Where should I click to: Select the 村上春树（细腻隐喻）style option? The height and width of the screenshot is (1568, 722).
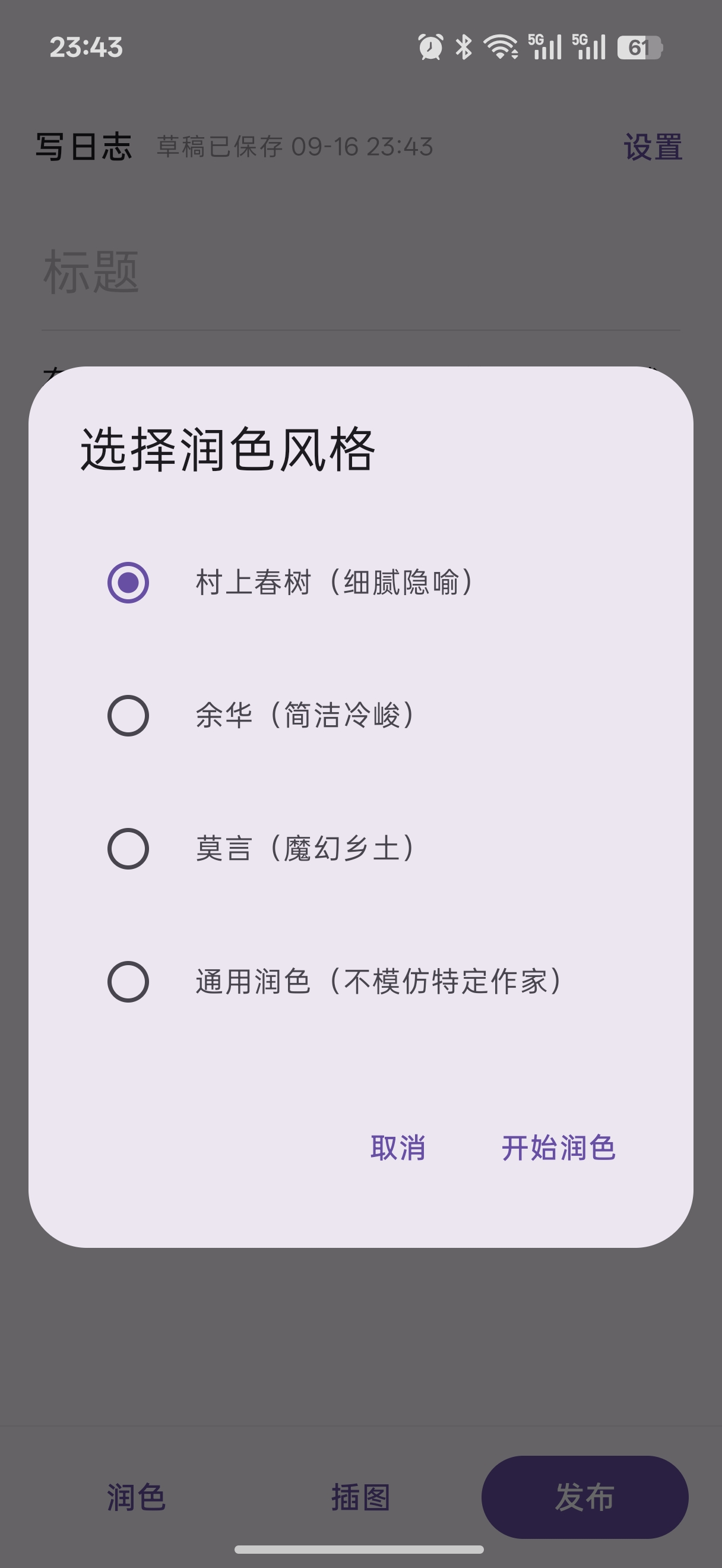(360, 583)
